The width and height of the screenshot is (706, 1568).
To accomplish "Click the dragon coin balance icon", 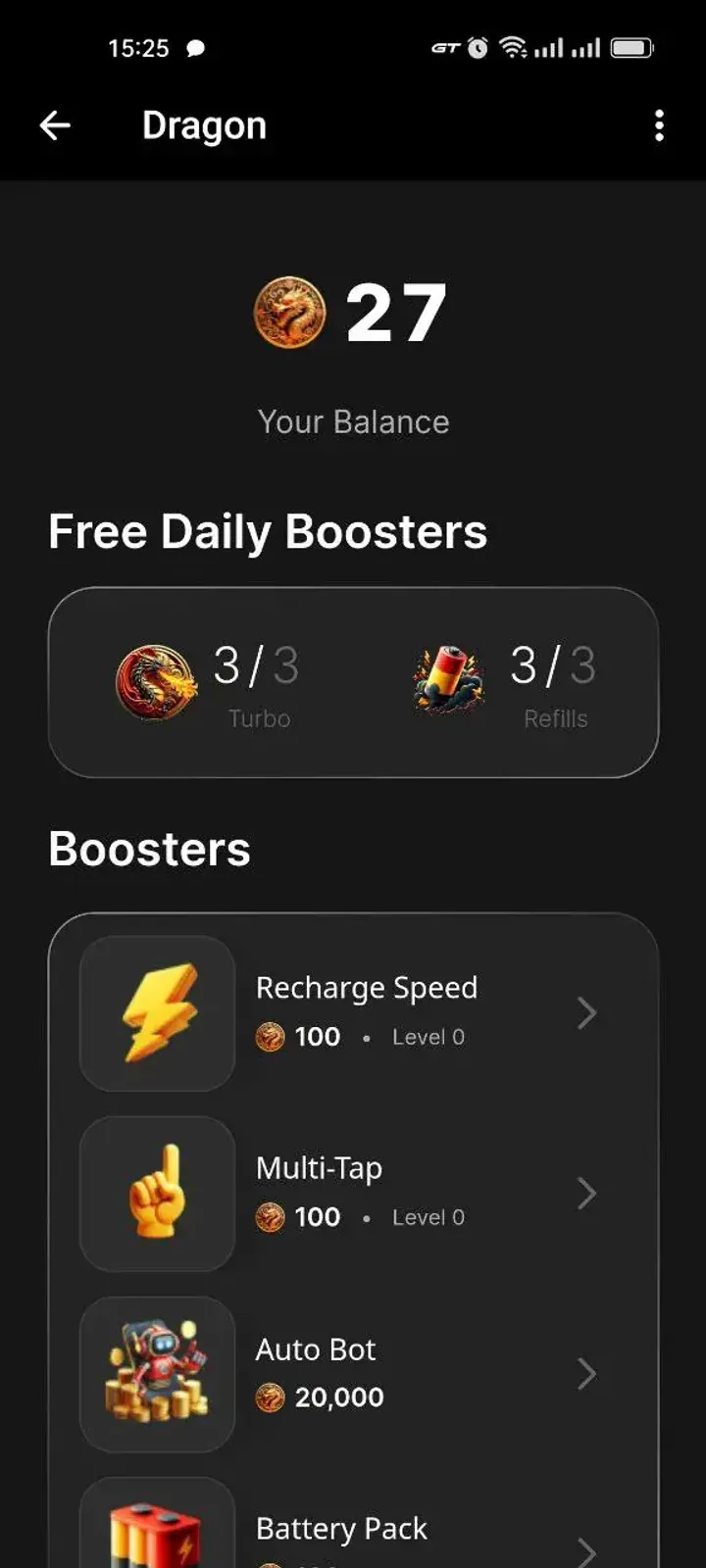I will click(x=289, y=312).
